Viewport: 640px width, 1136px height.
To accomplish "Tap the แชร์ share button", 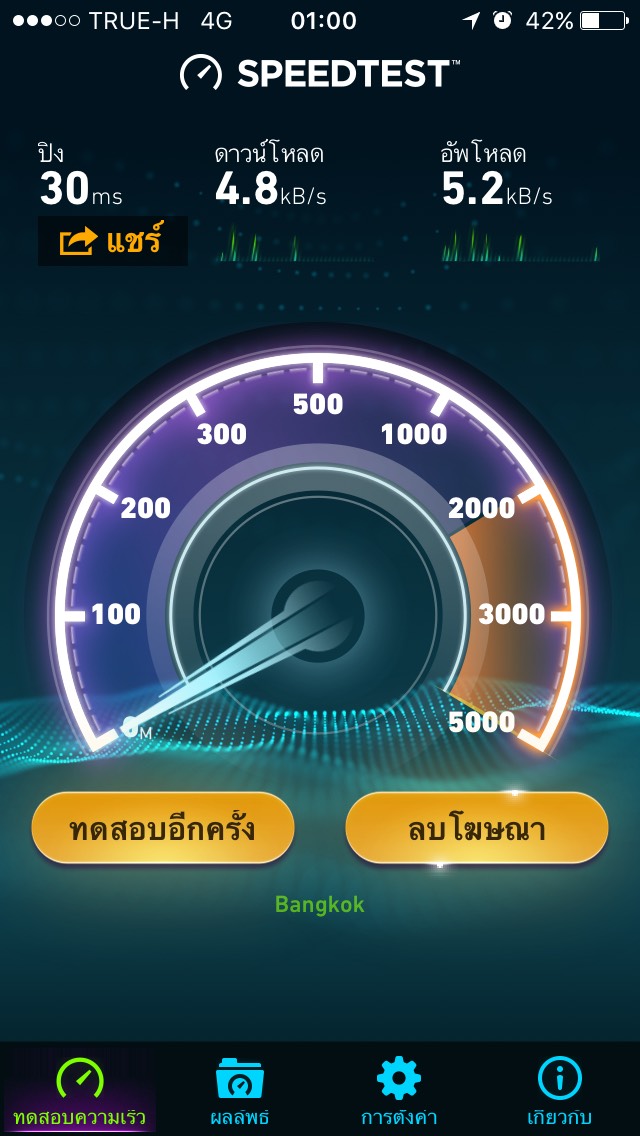I will (112, 241).
